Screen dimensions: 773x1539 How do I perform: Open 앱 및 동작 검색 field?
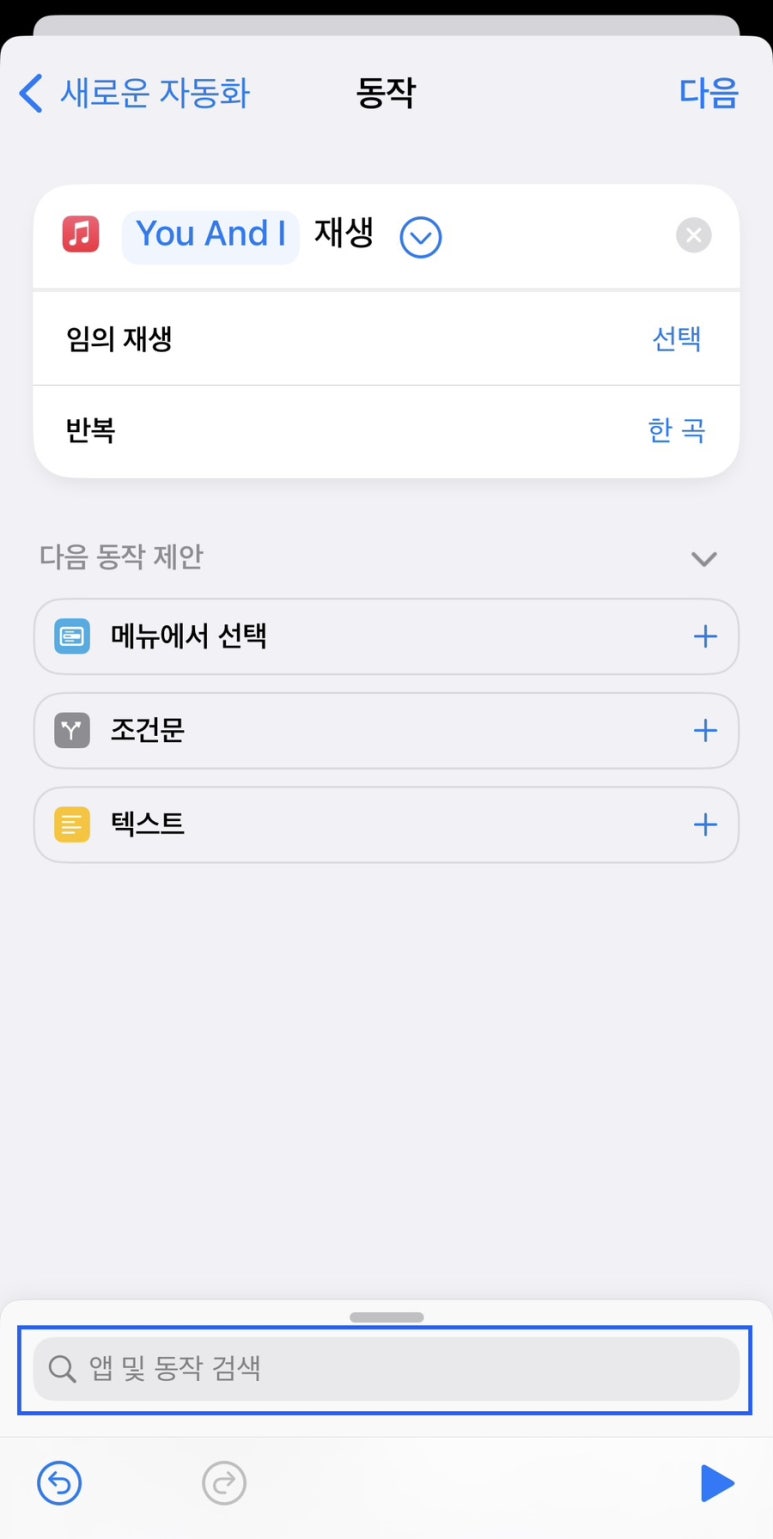(386, 1369)
